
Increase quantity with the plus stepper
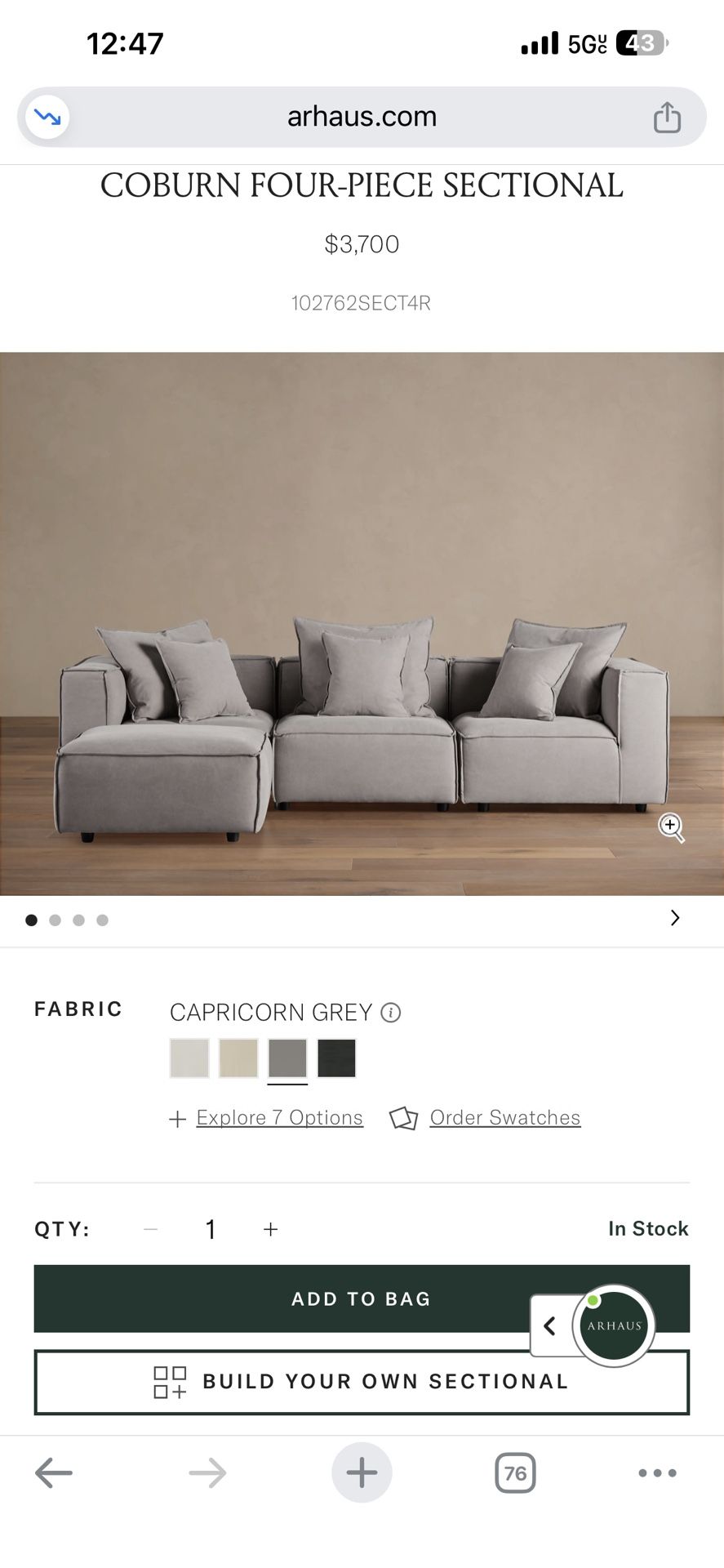269,1228
